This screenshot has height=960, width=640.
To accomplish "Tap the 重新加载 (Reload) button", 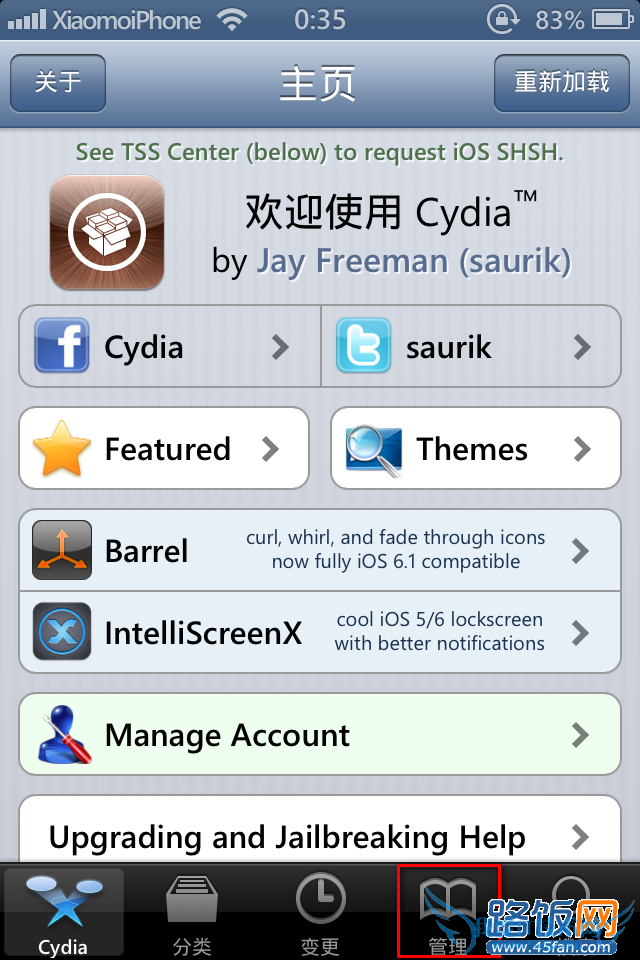I will pyautogui.click(x=561, y=82).
